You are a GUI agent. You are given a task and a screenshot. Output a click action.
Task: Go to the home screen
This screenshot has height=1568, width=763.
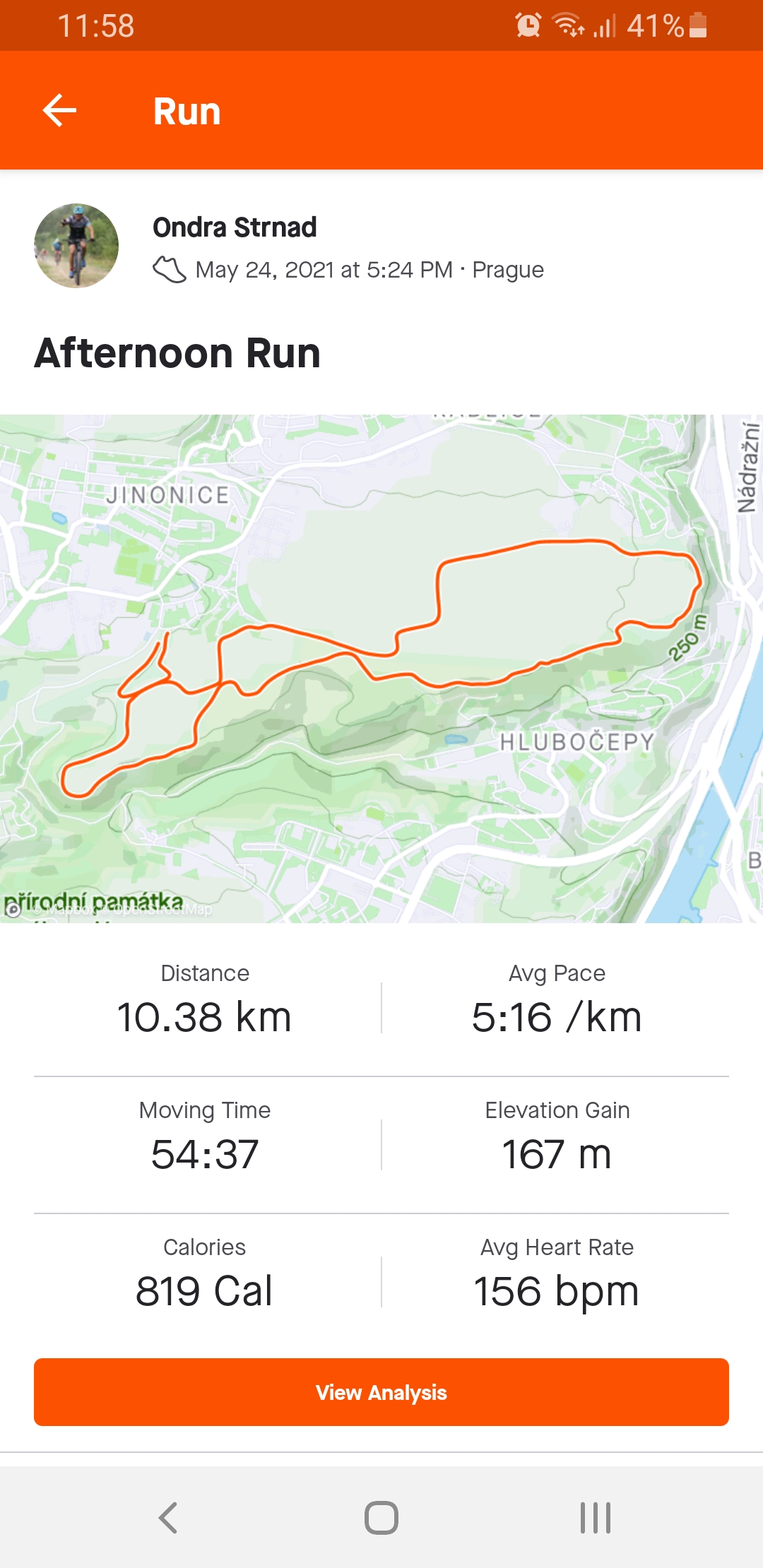(381, 1517)
